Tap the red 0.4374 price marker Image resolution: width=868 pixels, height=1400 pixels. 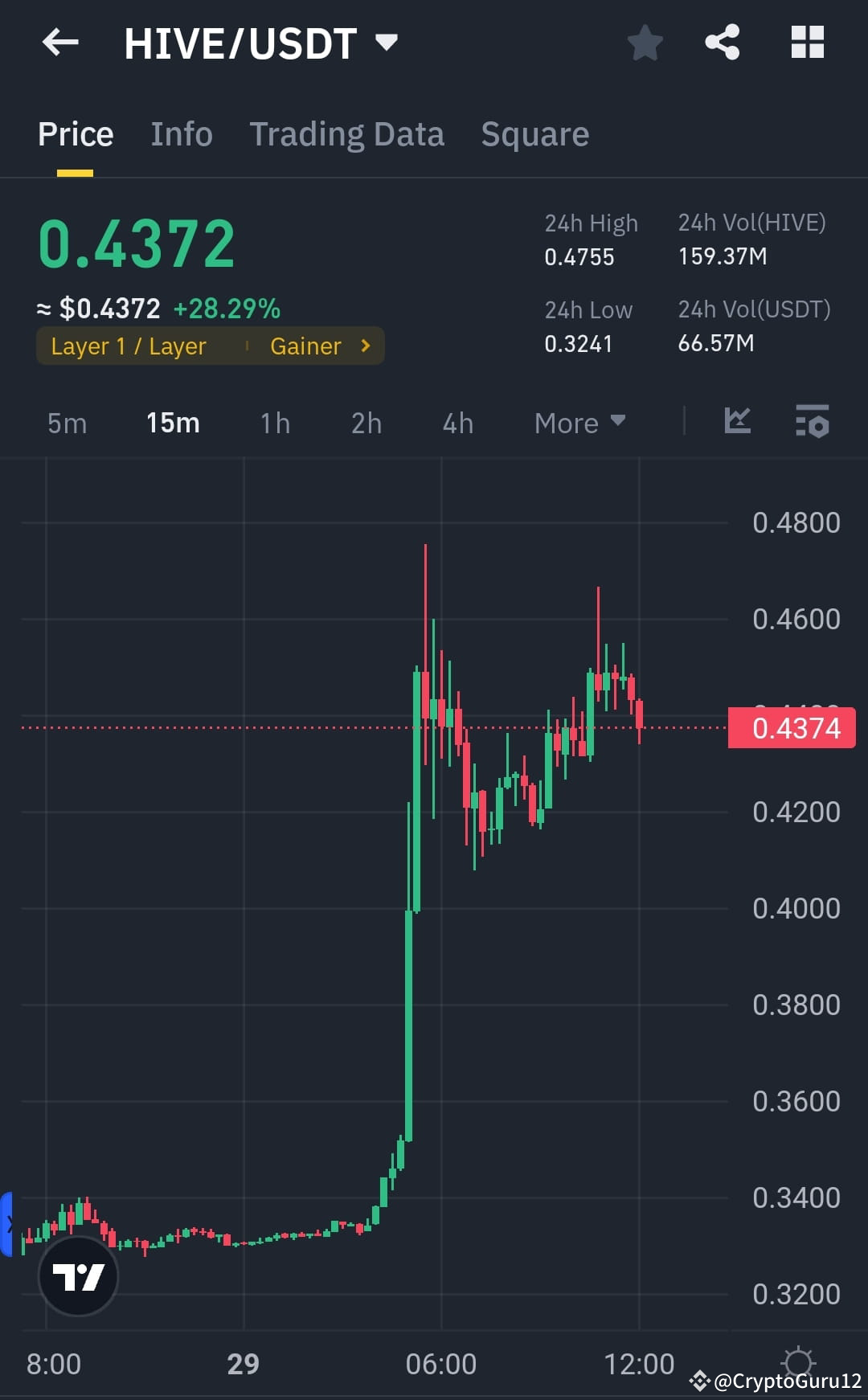click(791, 728)
